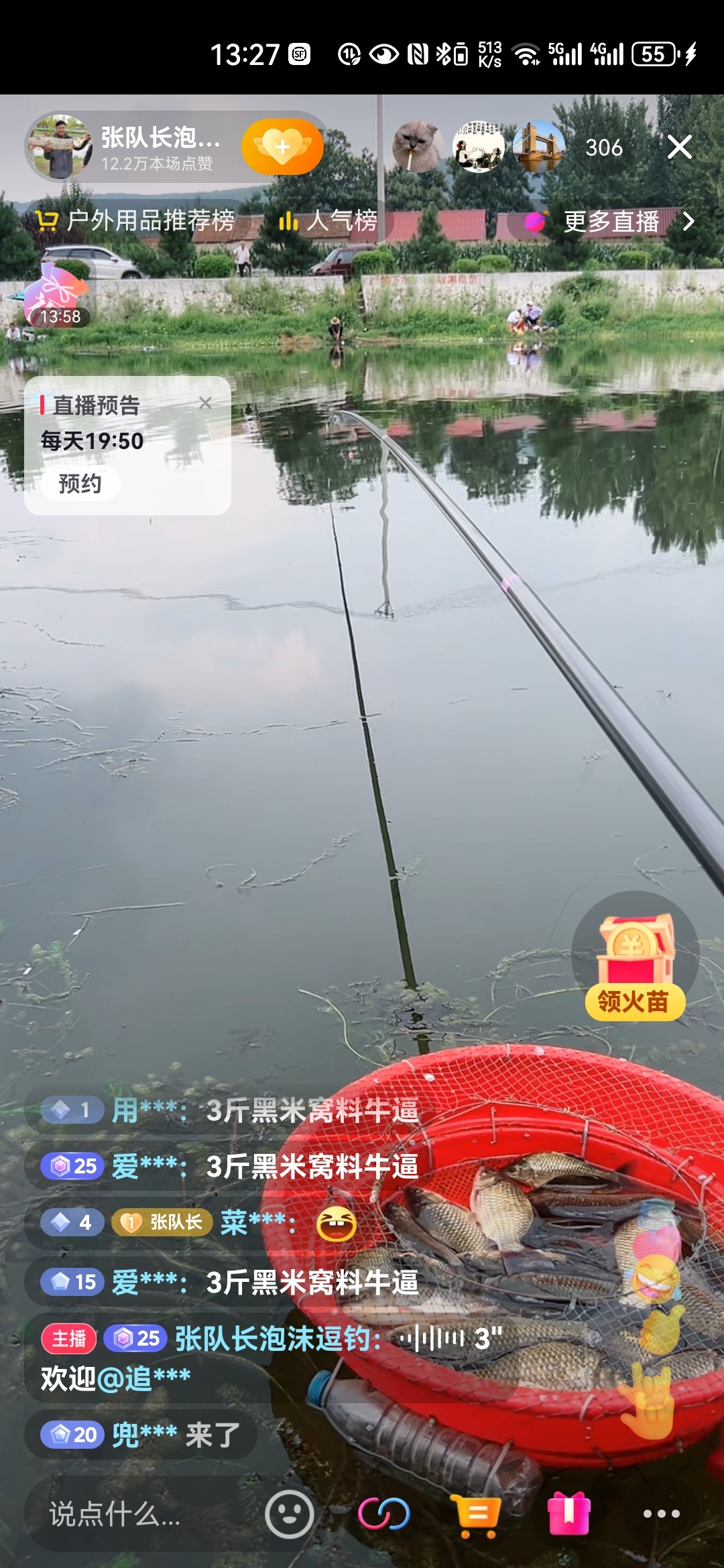Open the three-dot more options menu
This screenshot has width=724, height=1568.
click(661, 1514)
